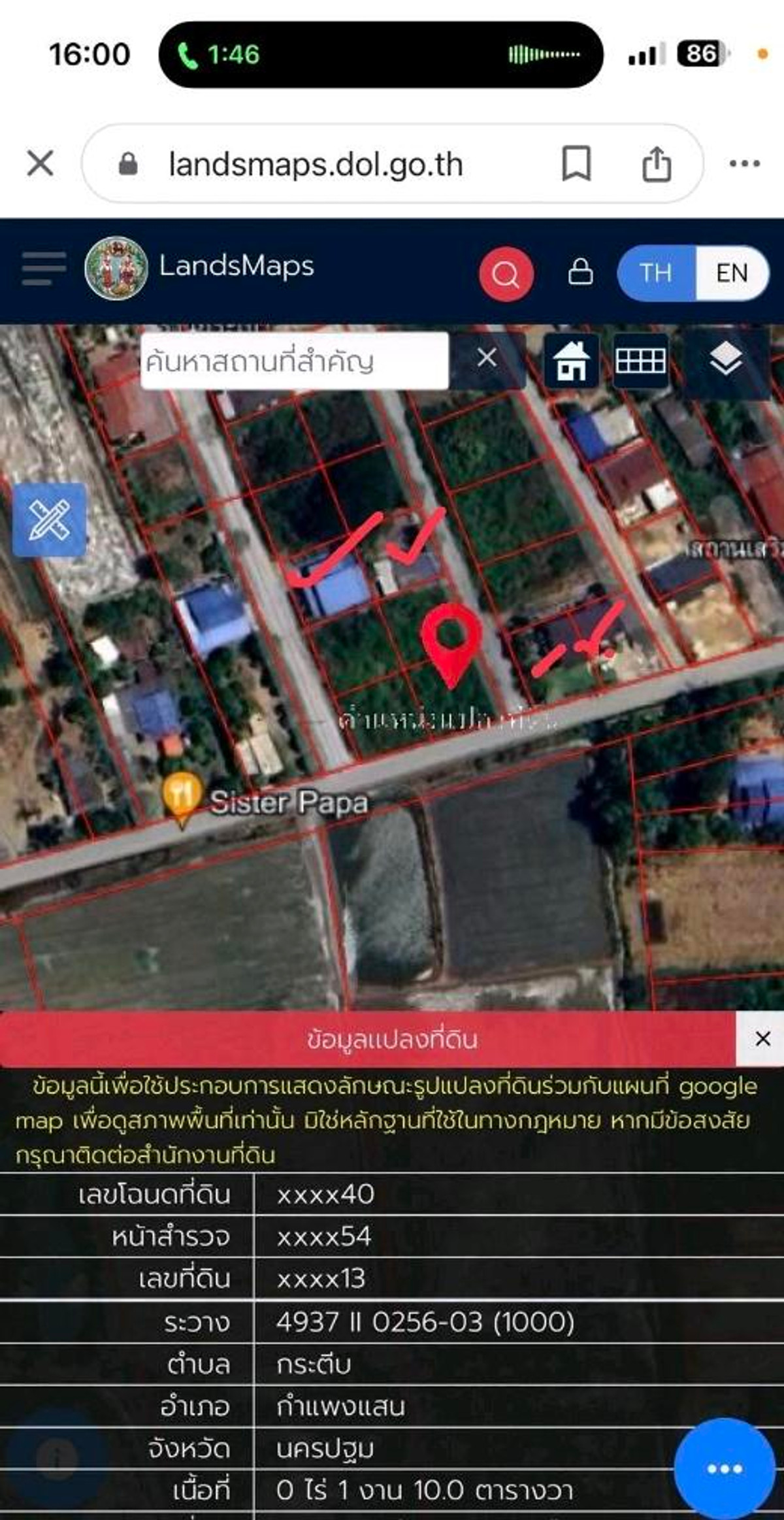
Task: Open the blue three-dot floating button
Action: point(724,1469)
